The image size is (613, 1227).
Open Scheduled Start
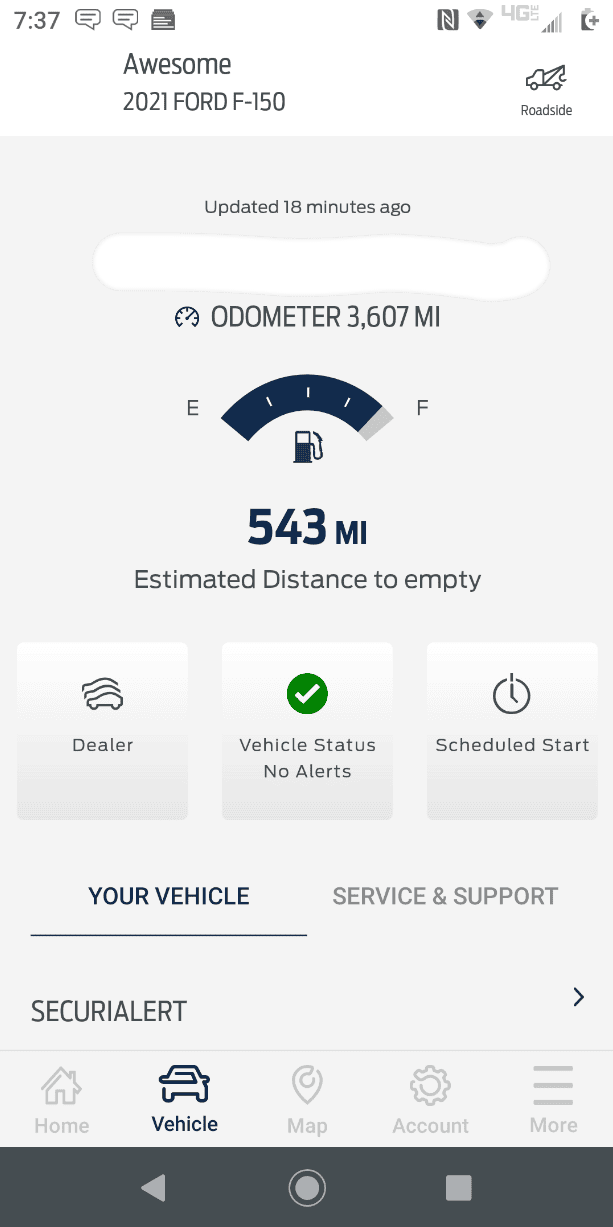[512, 730]
